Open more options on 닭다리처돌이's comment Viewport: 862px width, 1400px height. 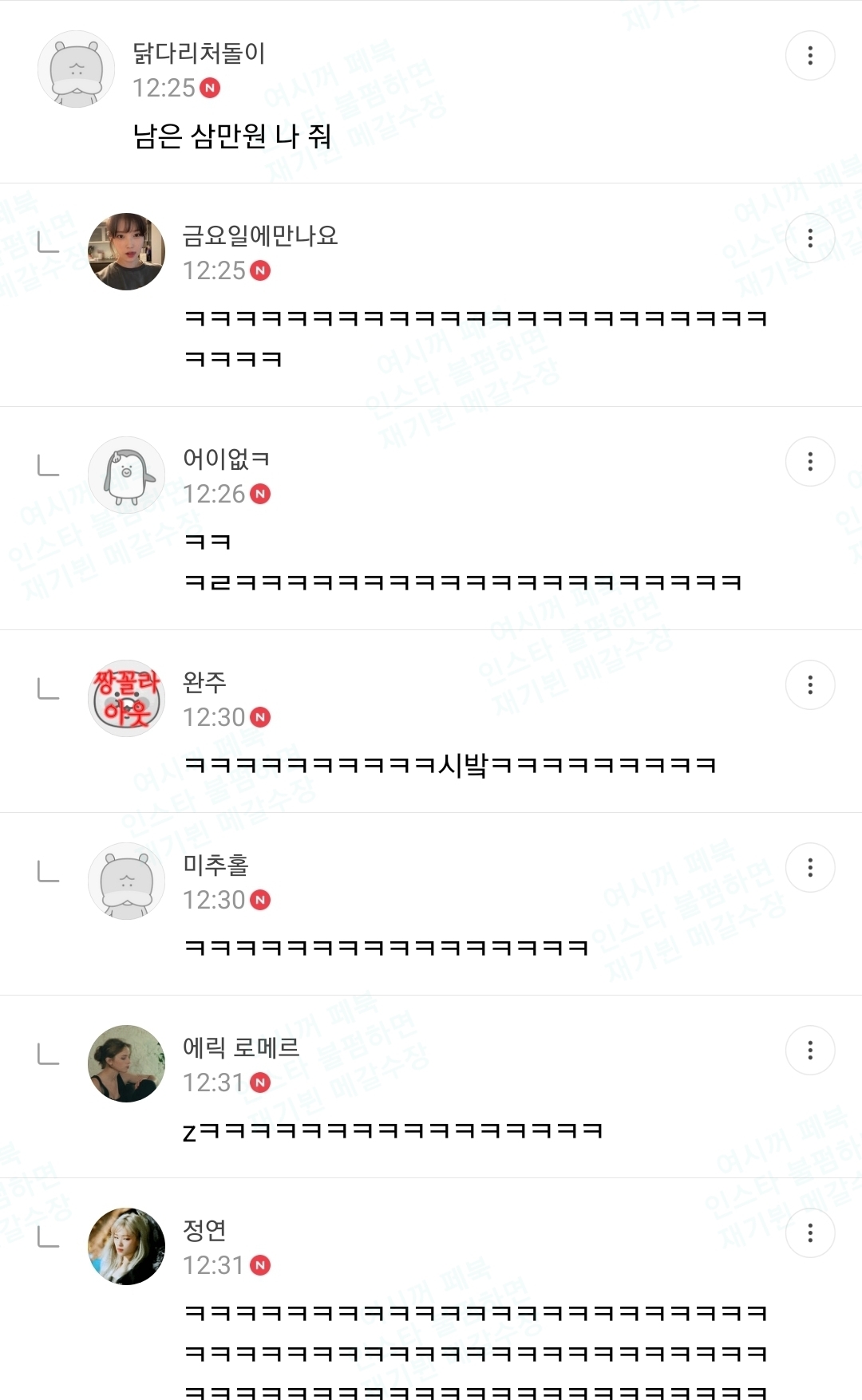click(x=810, y=56)
